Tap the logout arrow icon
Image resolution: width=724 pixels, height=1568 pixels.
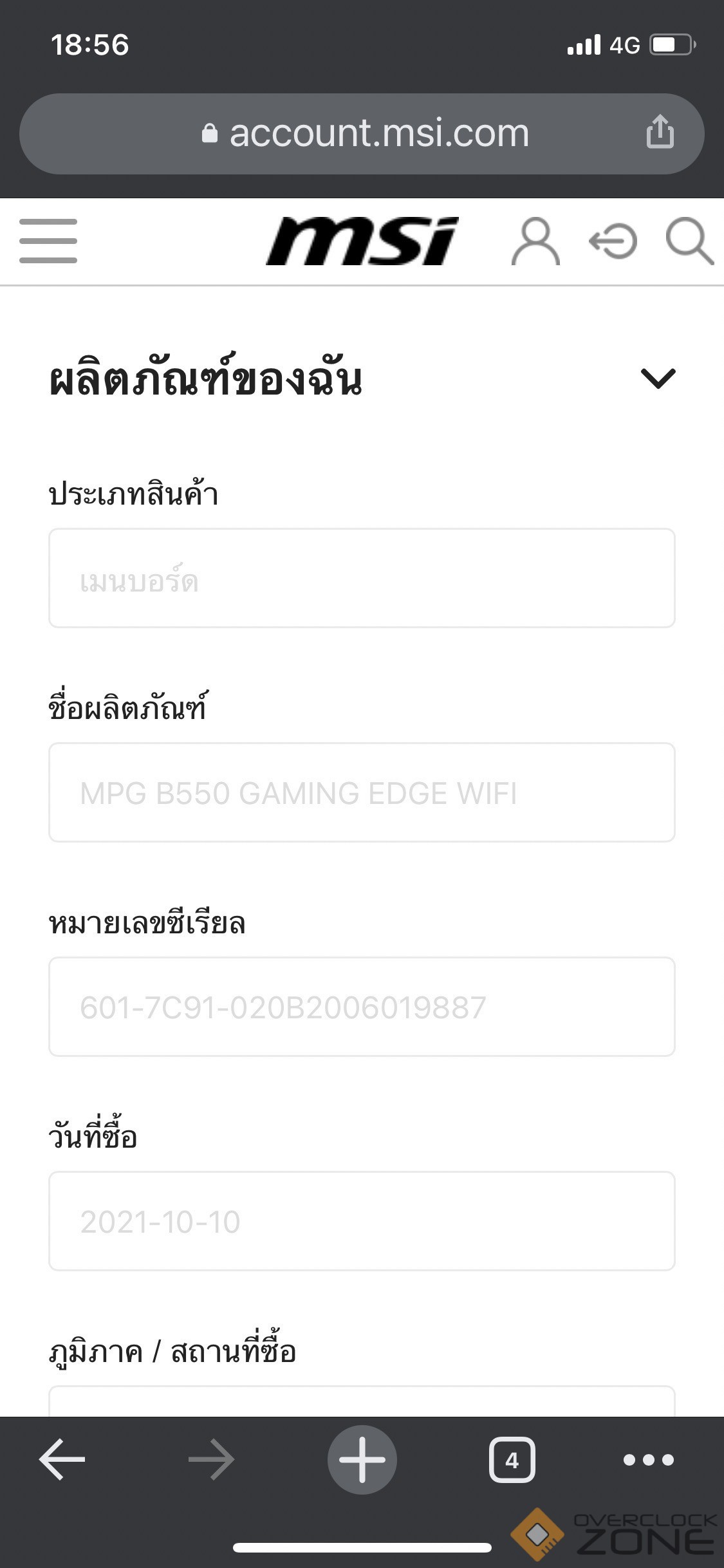[x=613, y=241]
